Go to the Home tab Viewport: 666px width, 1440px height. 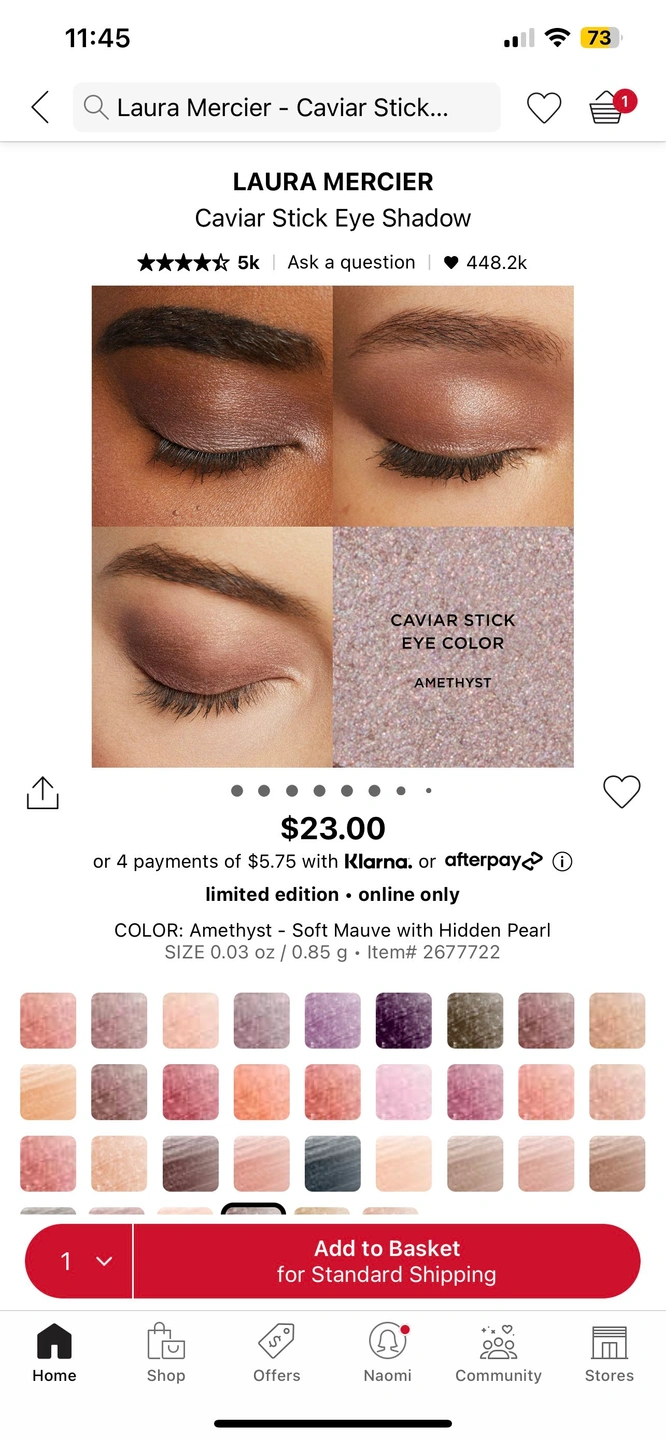click(x=54, y=1353)
